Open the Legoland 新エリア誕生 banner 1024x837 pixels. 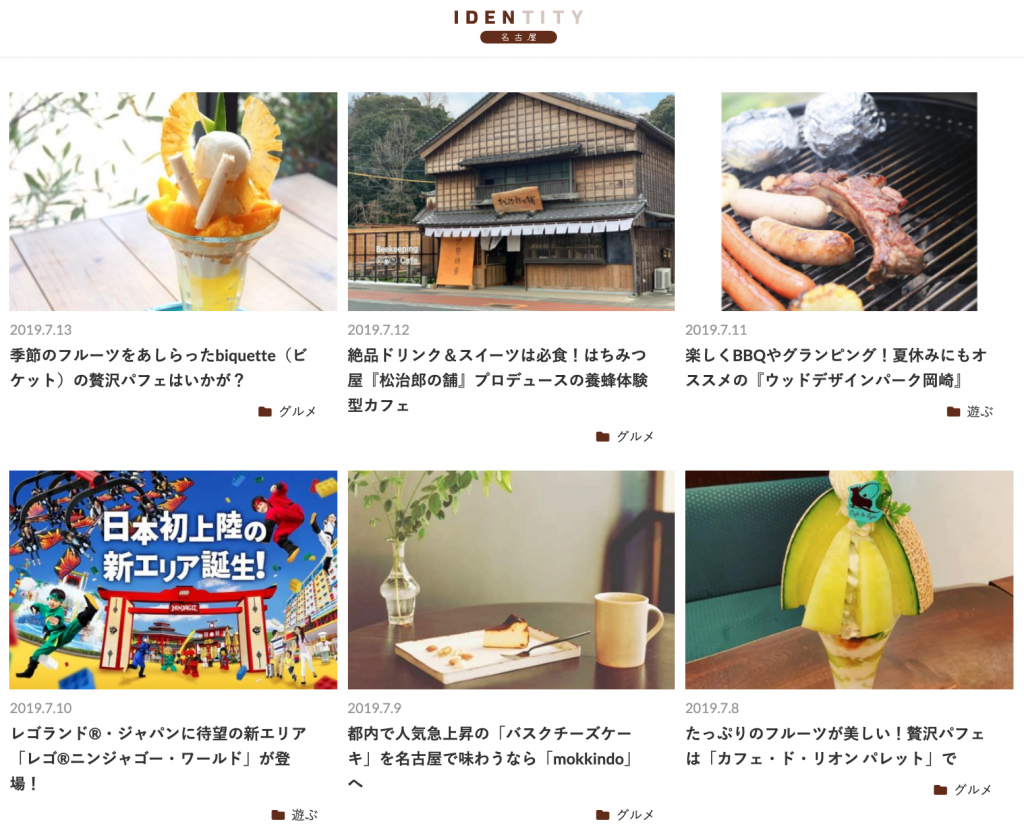click(x=173, y=579)
